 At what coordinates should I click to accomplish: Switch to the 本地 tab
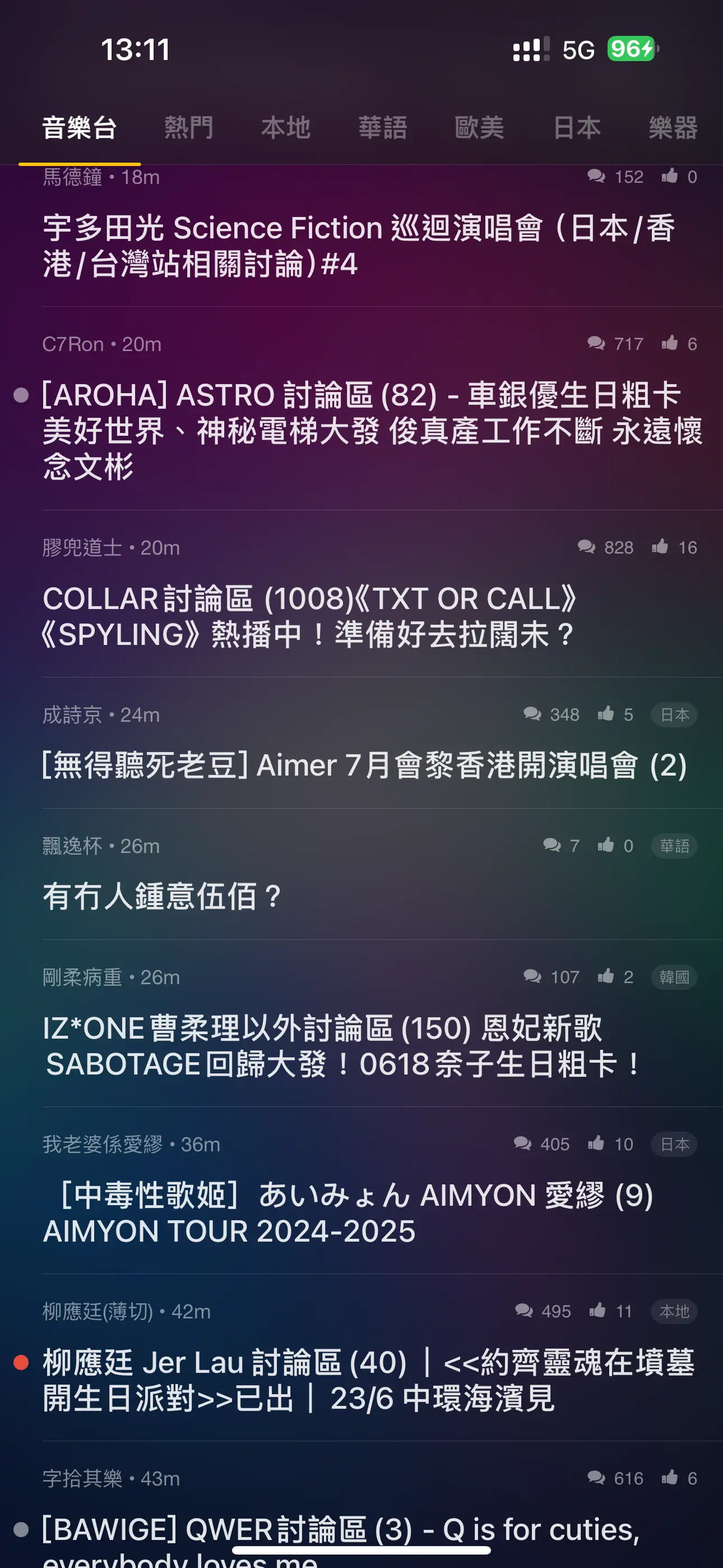click(x=285, y=128)
